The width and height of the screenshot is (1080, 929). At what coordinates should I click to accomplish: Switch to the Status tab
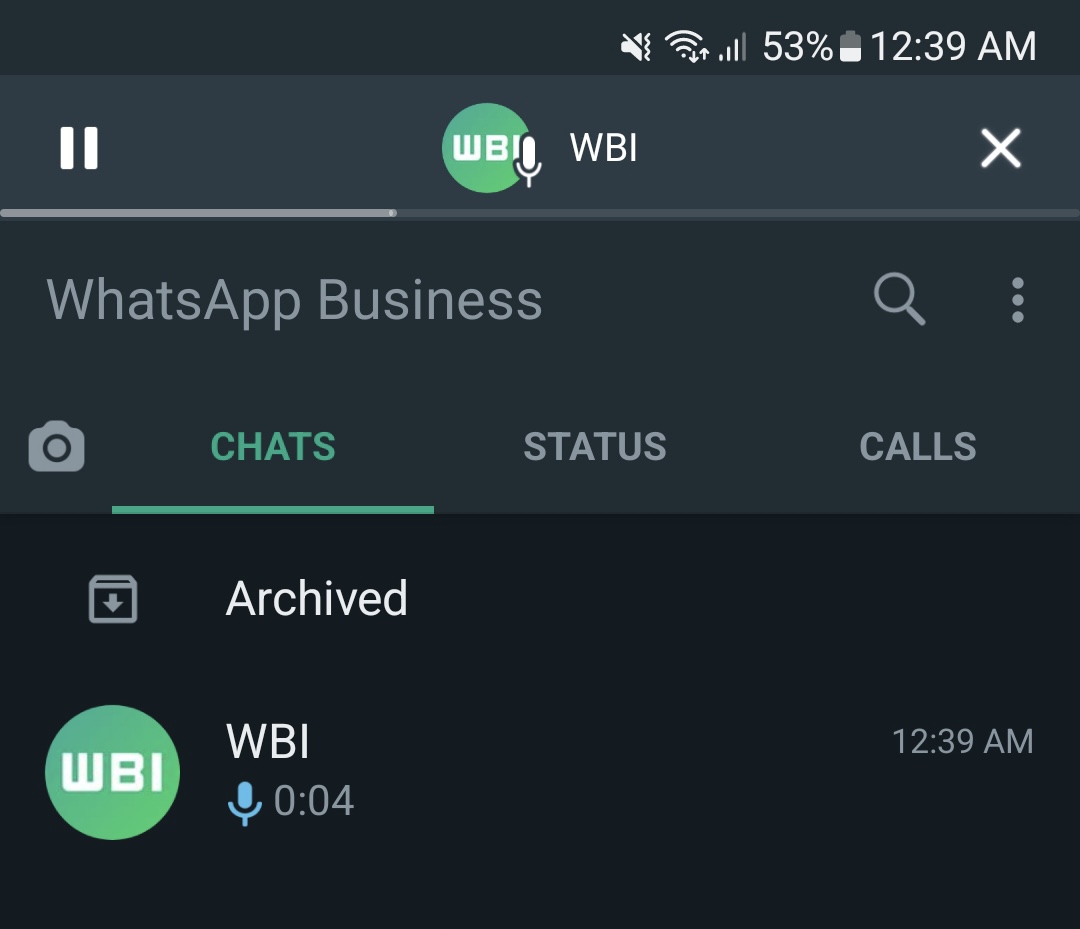tap(595, 447)
